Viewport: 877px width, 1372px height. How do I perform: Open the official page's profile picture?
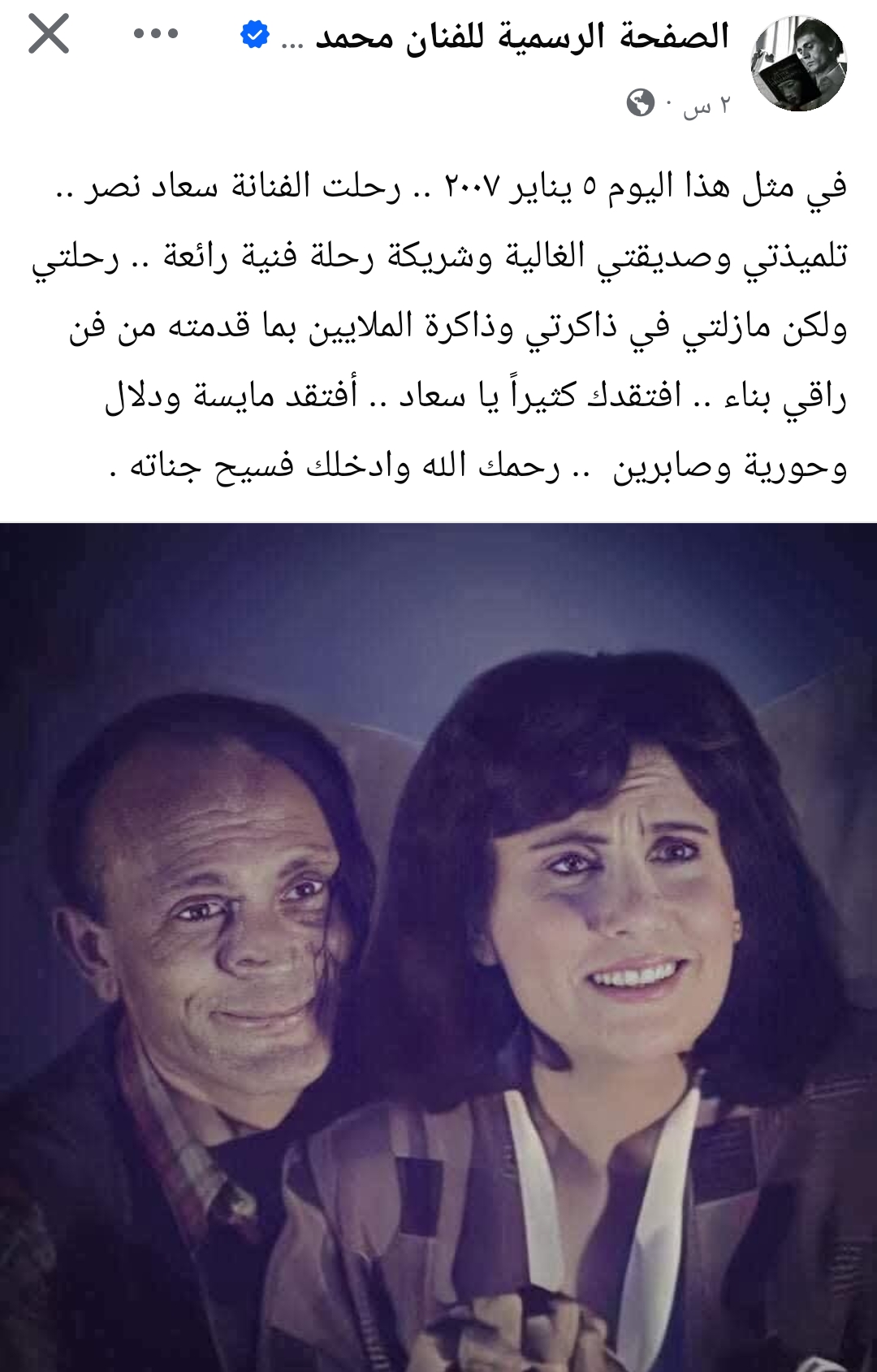(798, 63)
